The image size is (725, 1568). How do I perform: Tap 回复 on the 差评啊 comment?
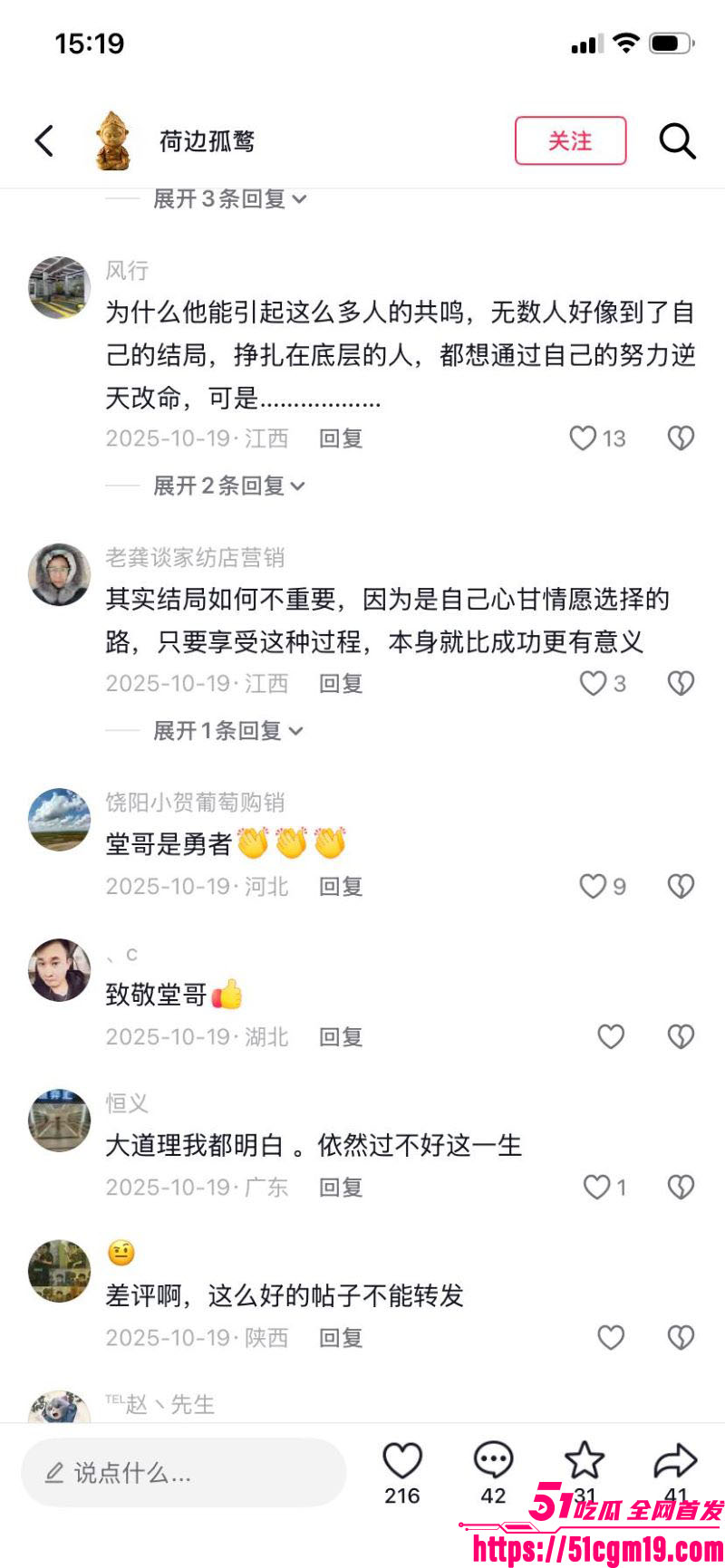(340, 1338)
